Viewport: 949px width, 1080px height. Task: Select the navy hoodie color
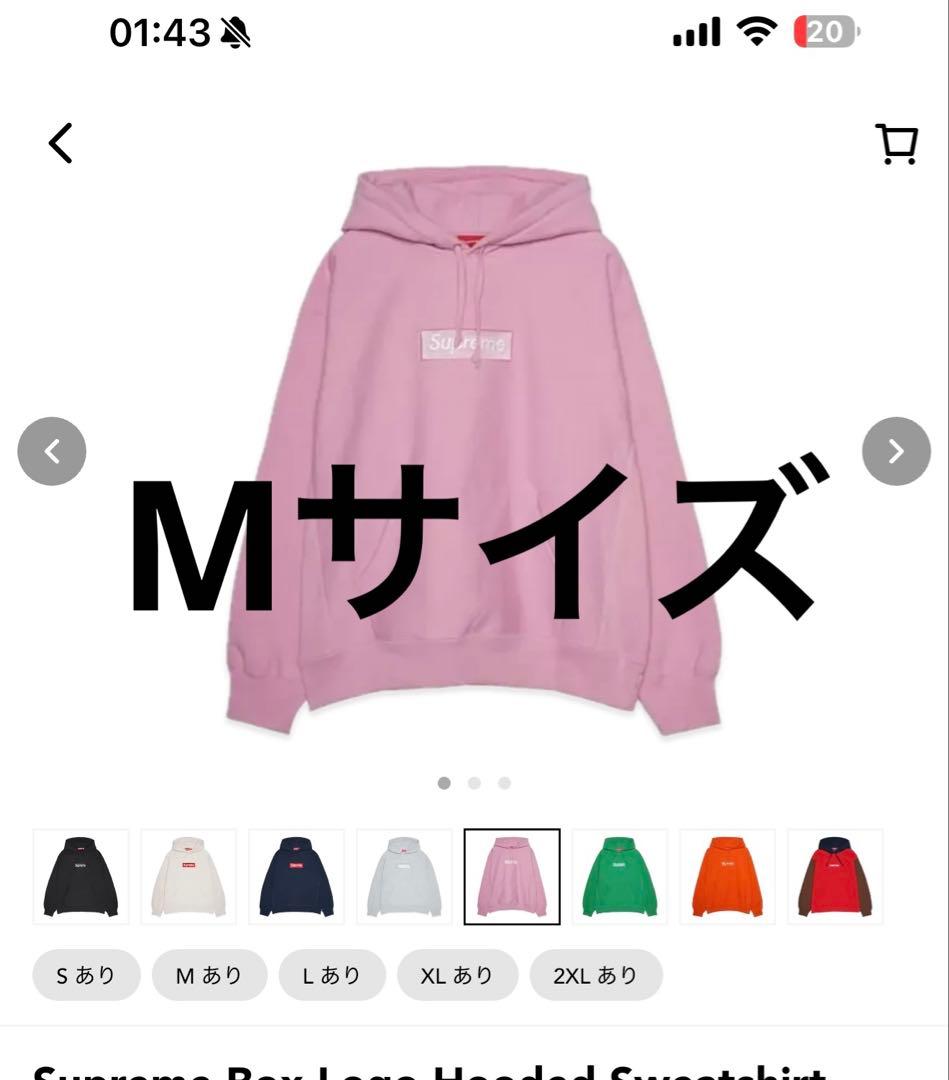[x=296, y=876]
